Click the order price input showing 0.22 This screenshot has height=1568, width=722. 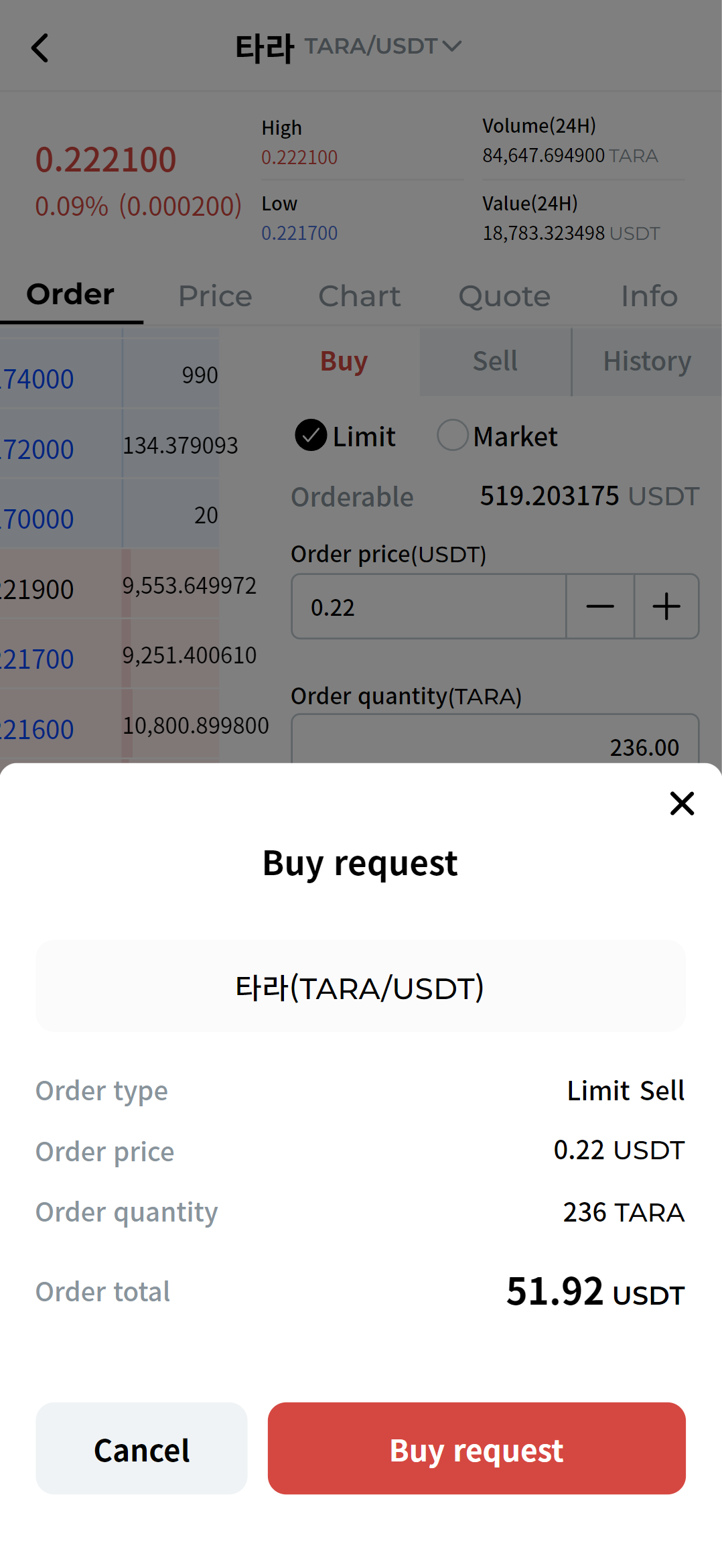point(429,606)
